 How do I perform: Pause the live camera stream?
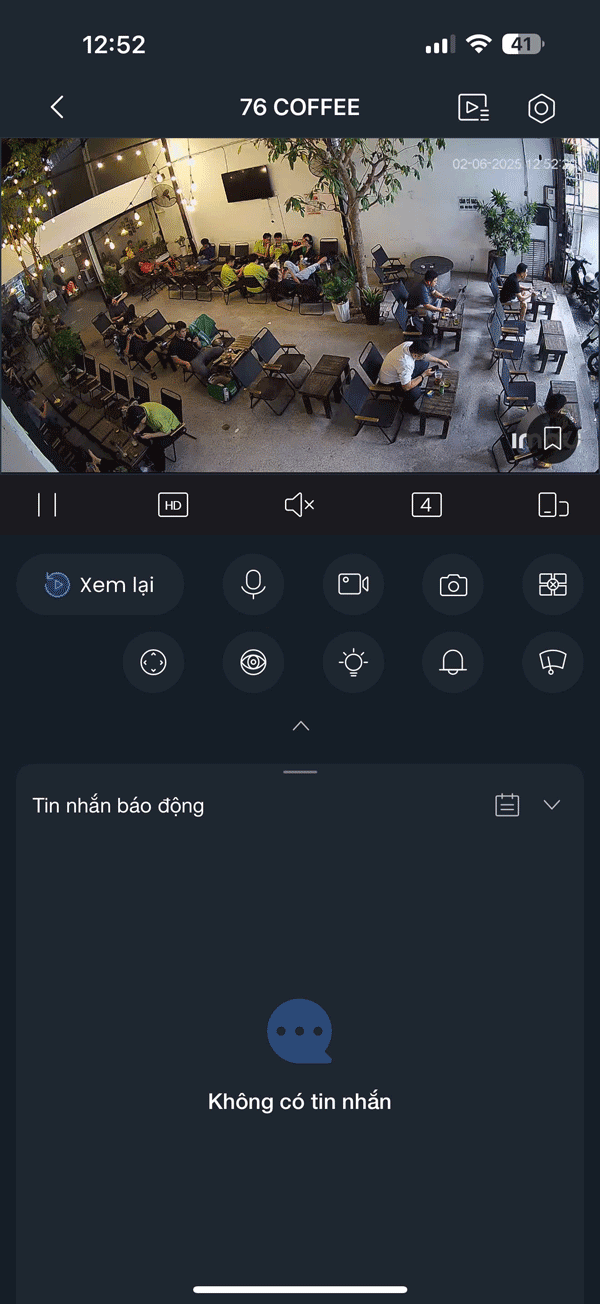coord(47,505)
